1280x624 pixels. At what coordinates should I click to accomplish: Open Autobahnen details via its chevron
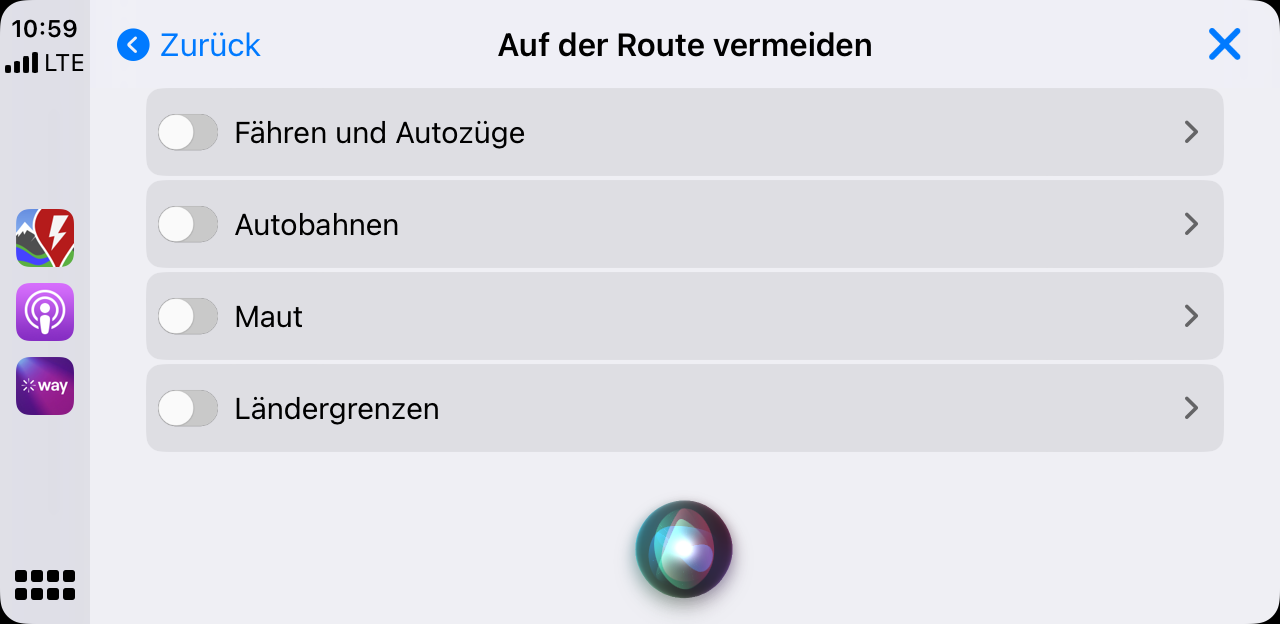click(x=1191, y=225)
